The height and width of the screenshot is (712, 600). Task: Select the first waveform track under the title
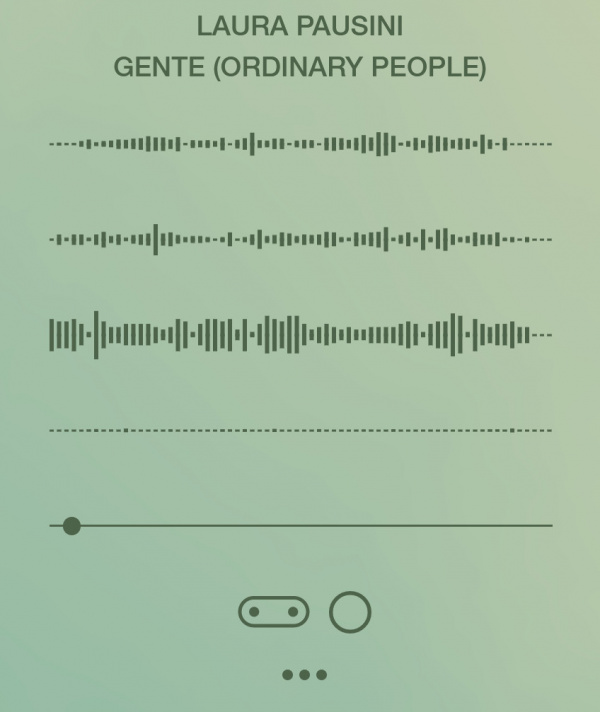(x=300, y=144)
